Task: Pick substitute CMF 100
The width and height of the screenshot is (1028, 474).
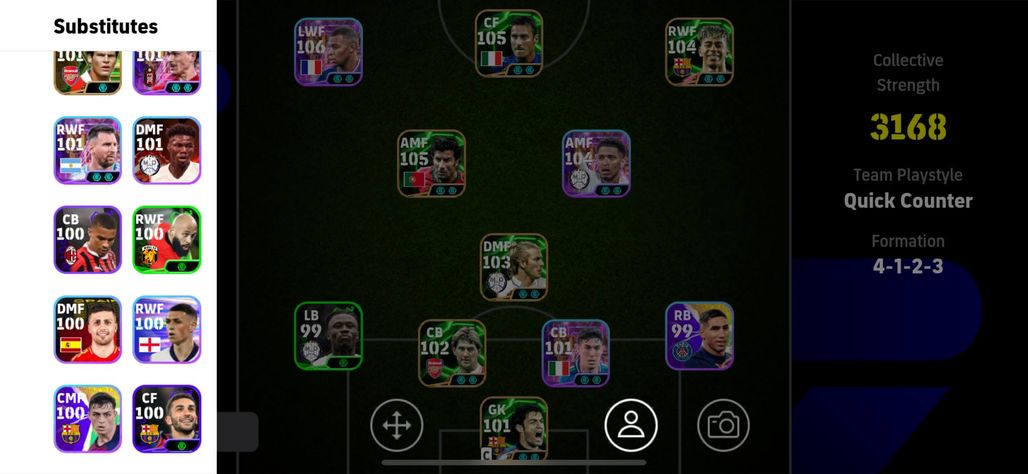Action: pos(88,419)
